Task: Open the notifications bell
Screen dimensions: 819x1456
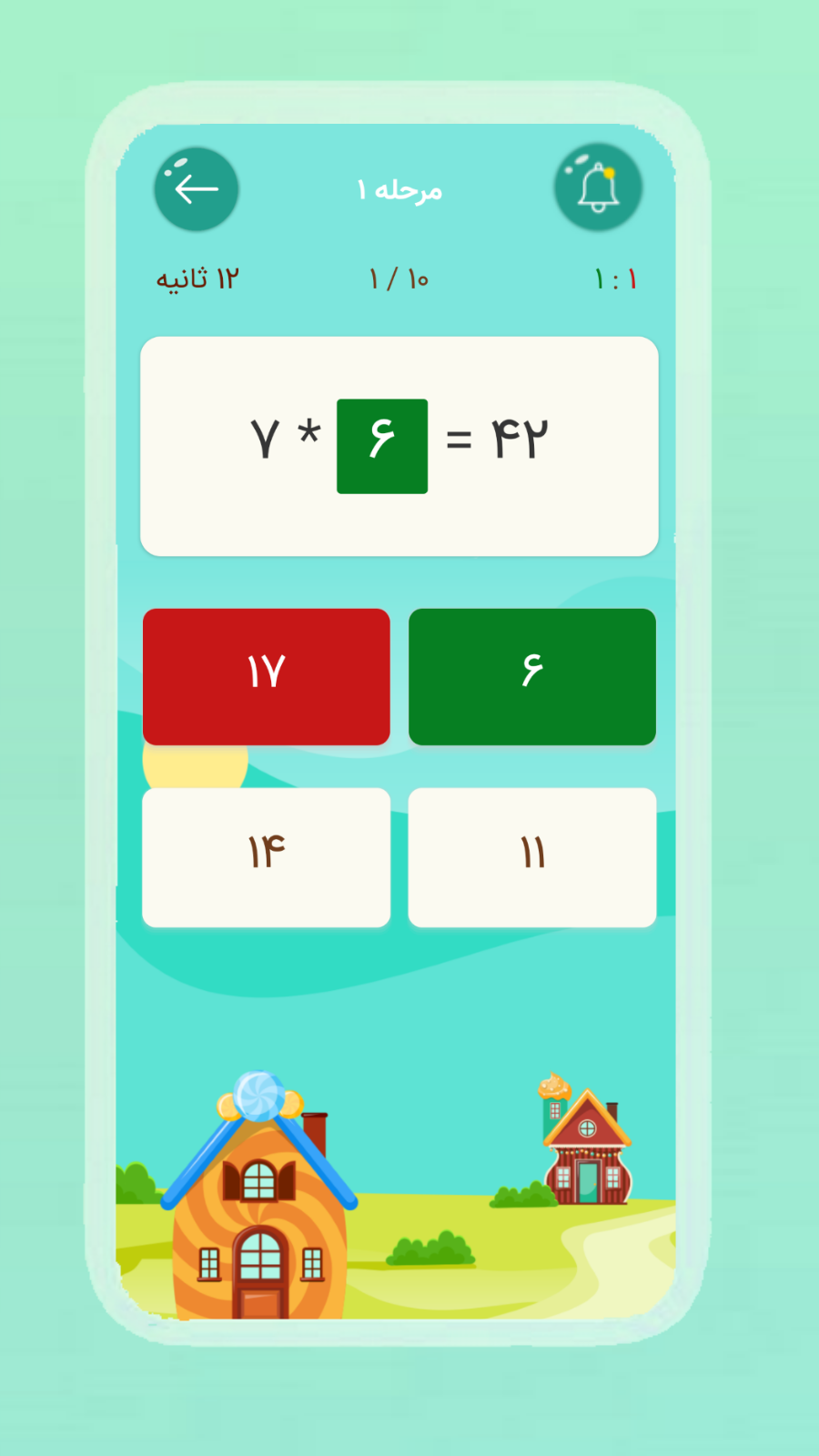Action: click(598, 187)
